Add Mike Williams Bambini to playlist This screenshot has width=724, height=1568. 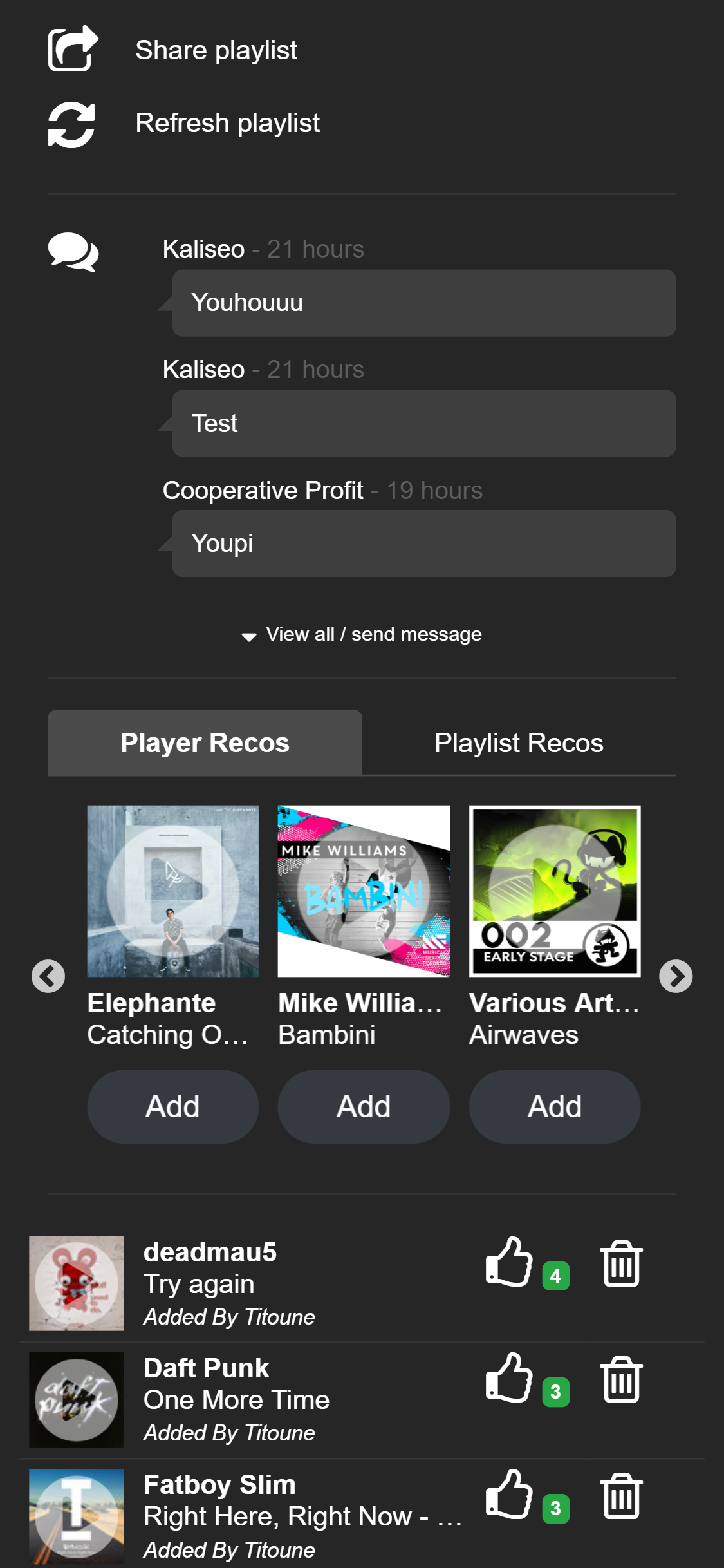[x=364, y=1106]
